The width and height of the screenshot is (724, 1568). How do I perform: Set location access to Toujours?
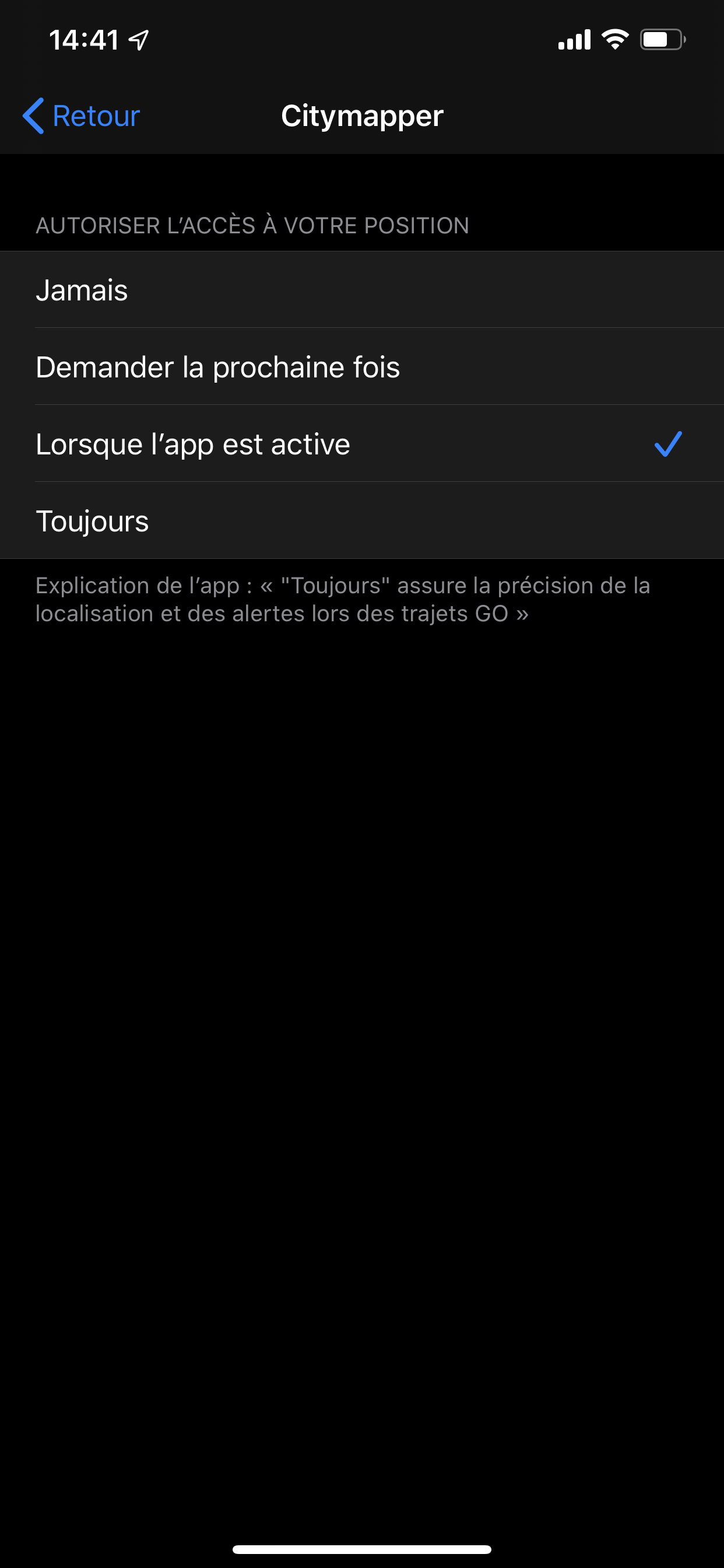pos(362,521)
